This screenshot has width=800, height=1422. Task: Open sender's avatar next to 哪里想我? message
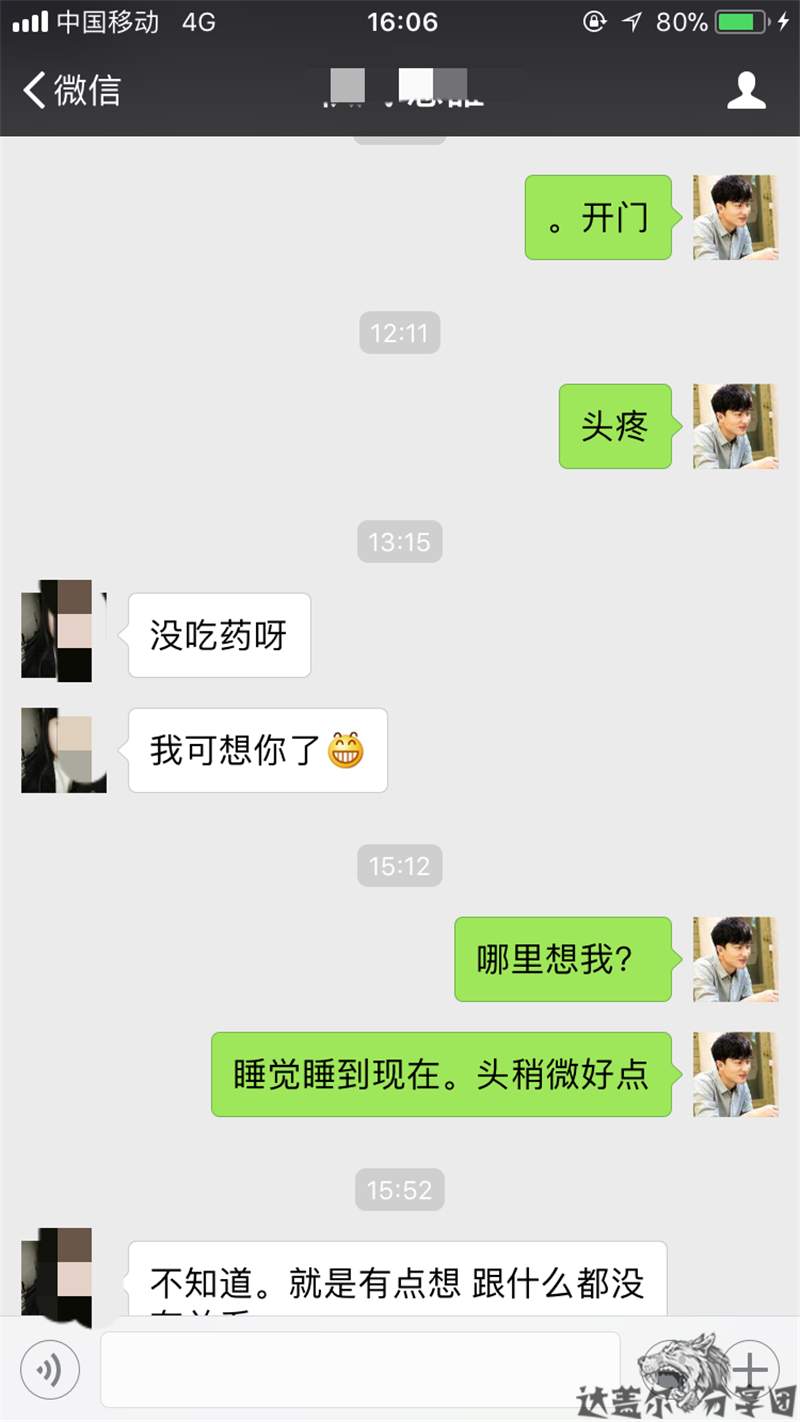click(735, 959)
